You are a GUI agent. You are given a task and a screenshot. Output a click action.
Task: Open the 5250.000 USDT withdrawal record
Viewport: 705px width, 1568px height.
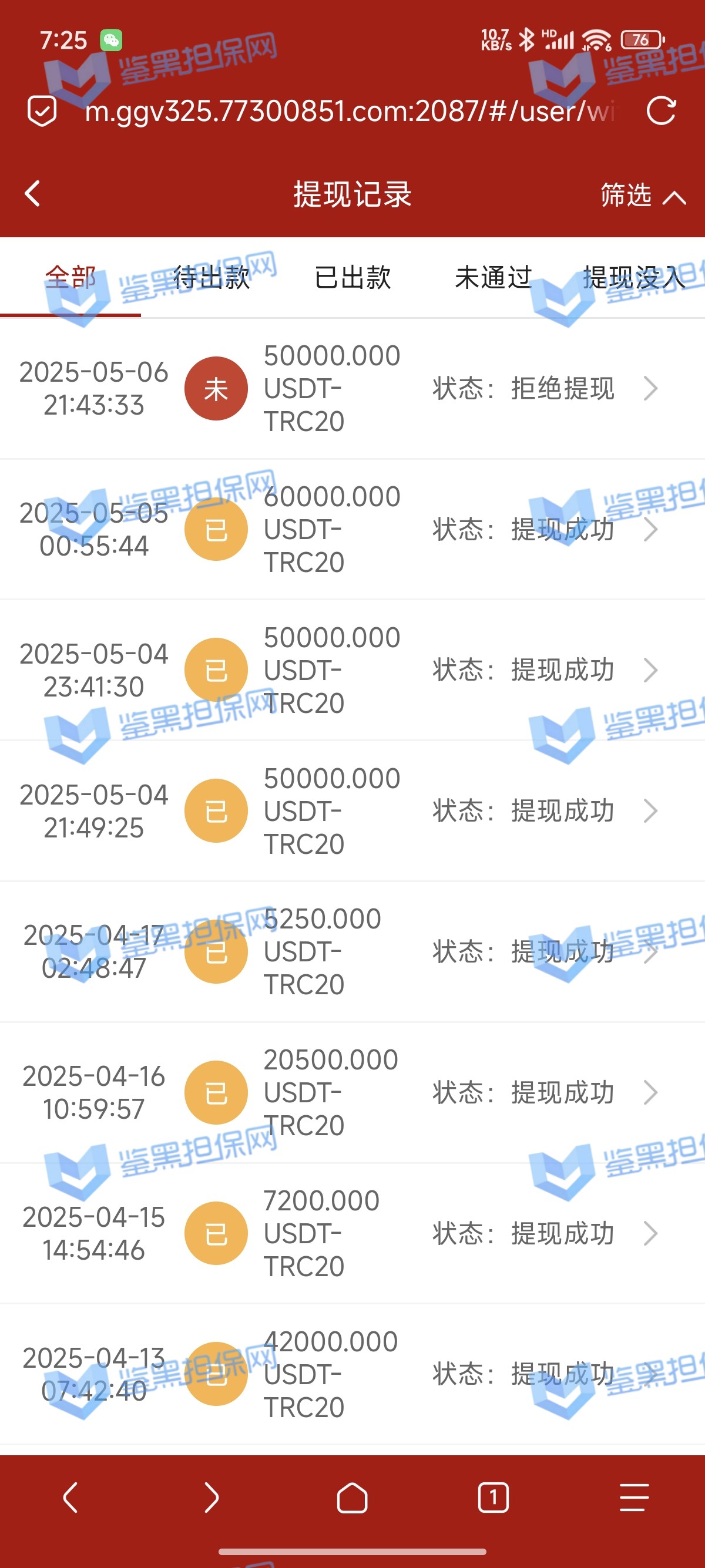click(352, 951)
